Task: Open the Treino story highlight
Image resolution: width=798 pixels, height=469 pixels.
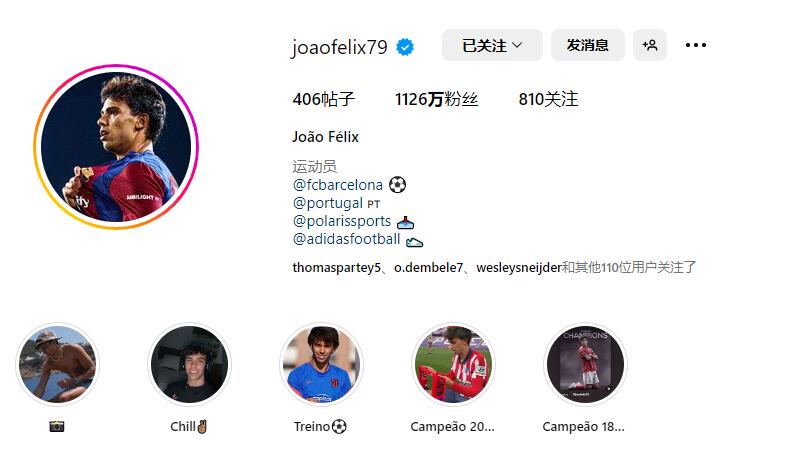Action: point(321,365)
